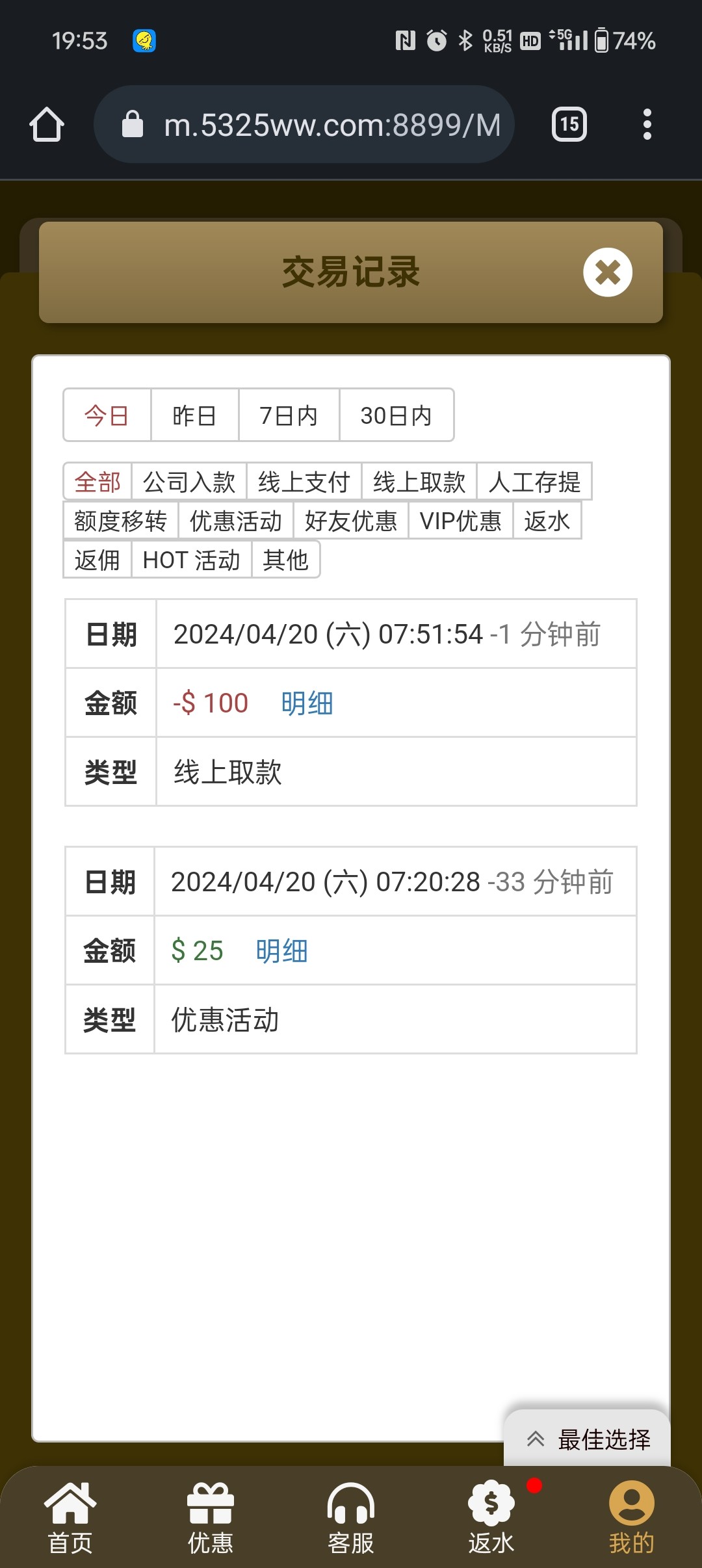The width and height of the screenshot is (702, 1568).
Task: Contact 客服 support
Action: (350, 1518)
